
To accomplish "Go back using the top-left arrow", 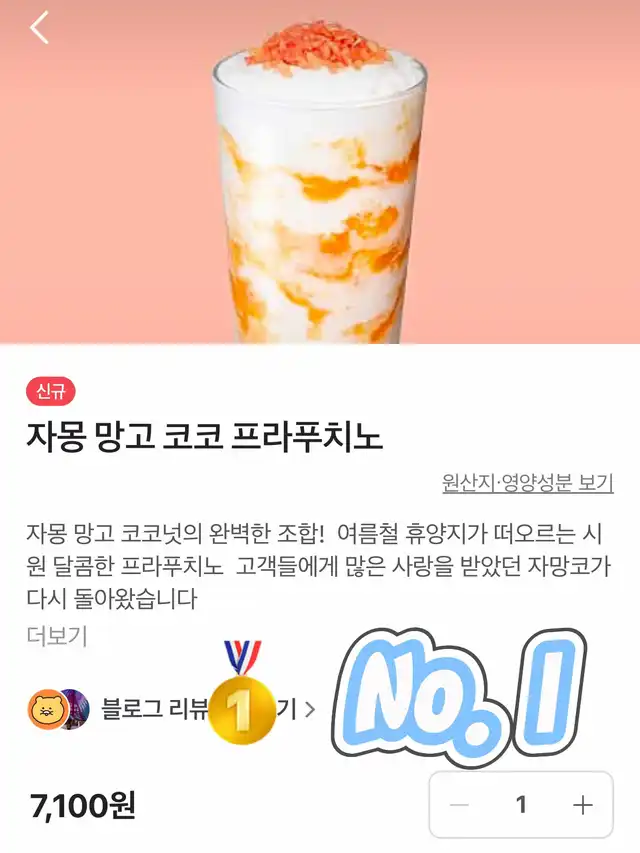I will pos(39,27).
